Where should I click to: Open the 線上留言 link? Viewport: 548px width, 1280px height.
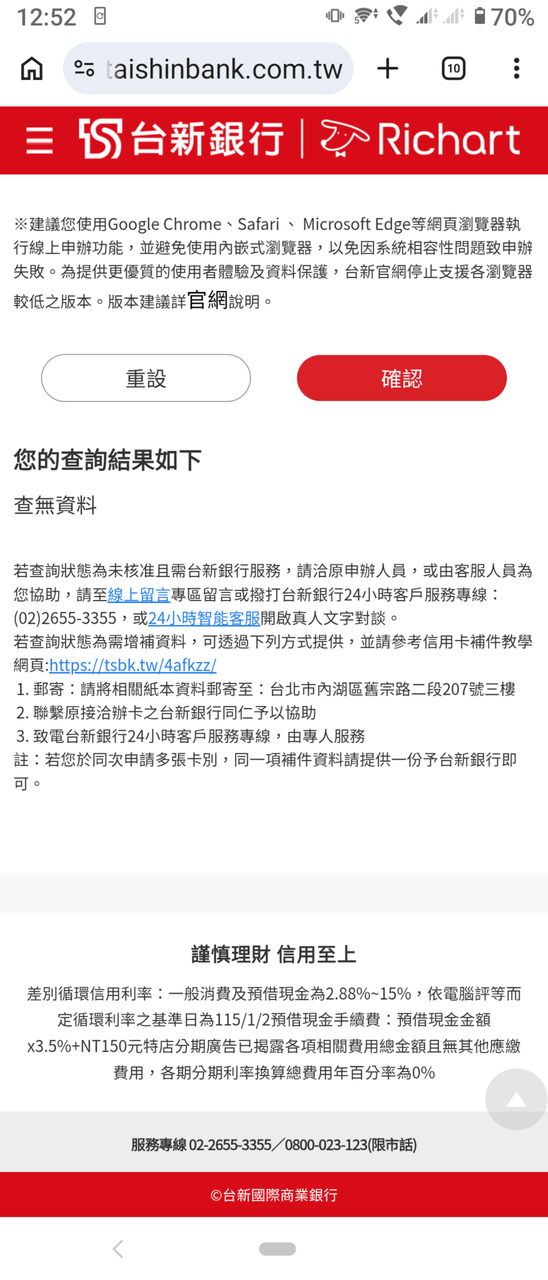139,594
